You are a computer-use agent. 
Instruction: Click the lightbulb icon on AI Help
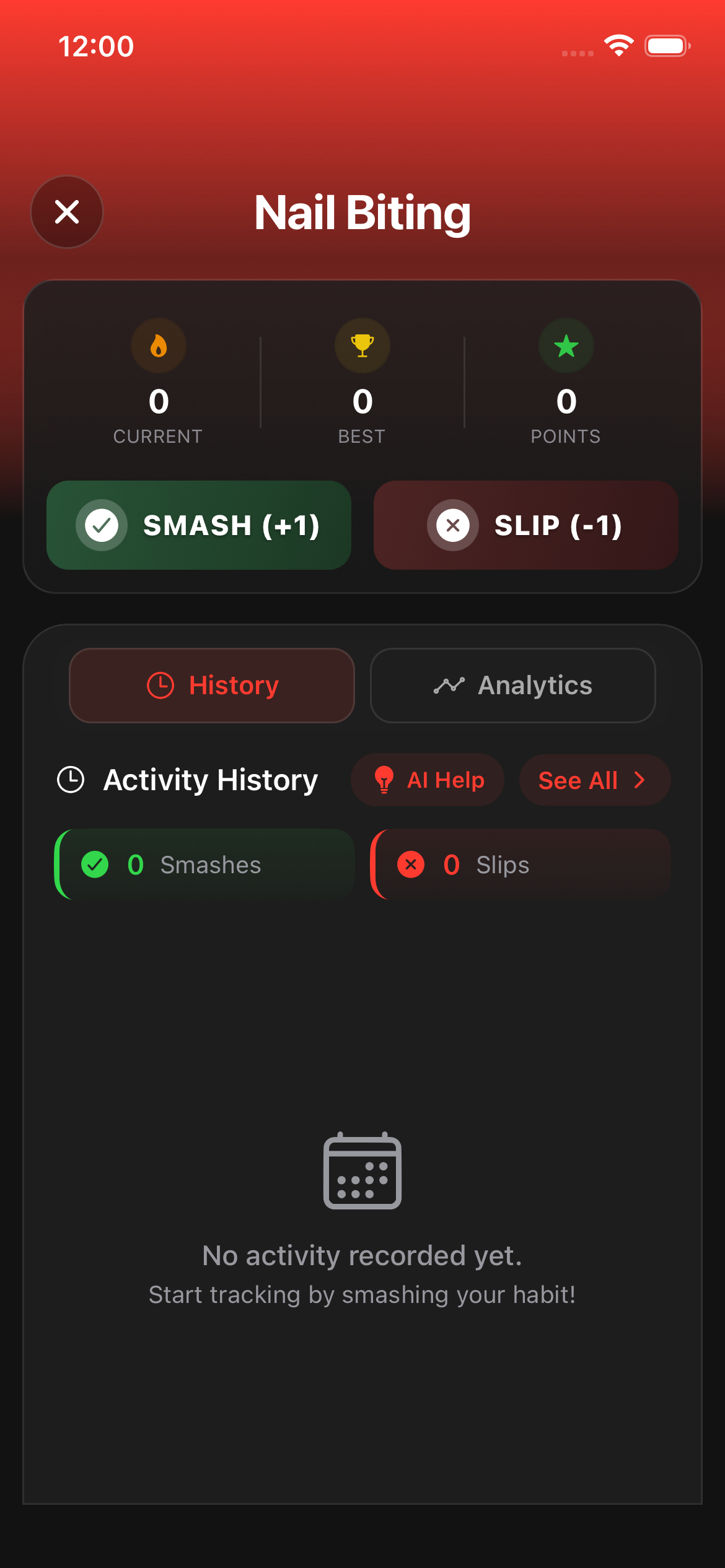pos(385,780)
